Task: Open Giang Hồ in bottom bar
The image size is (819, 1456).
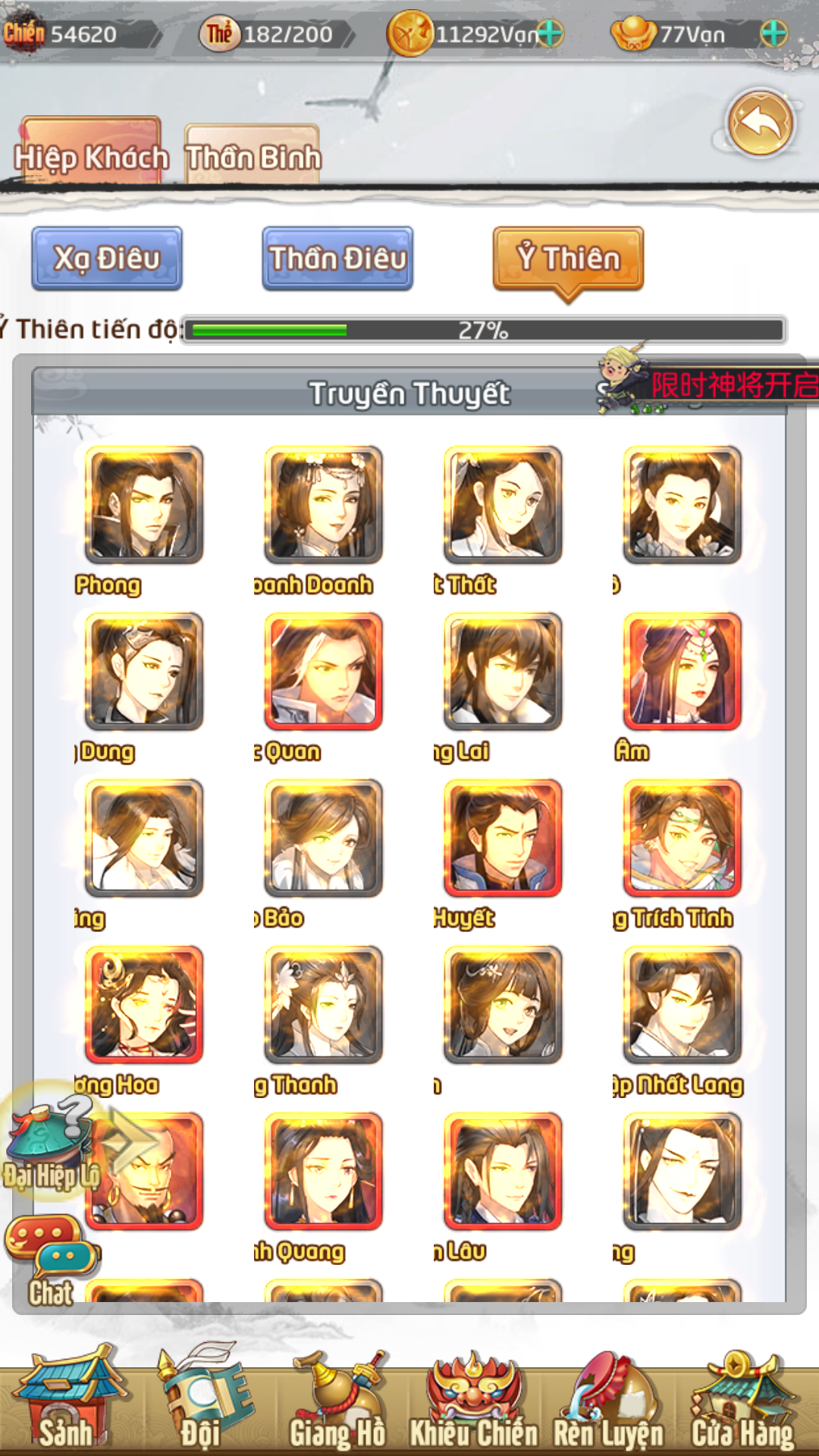Action: [x=338, y=1401]
